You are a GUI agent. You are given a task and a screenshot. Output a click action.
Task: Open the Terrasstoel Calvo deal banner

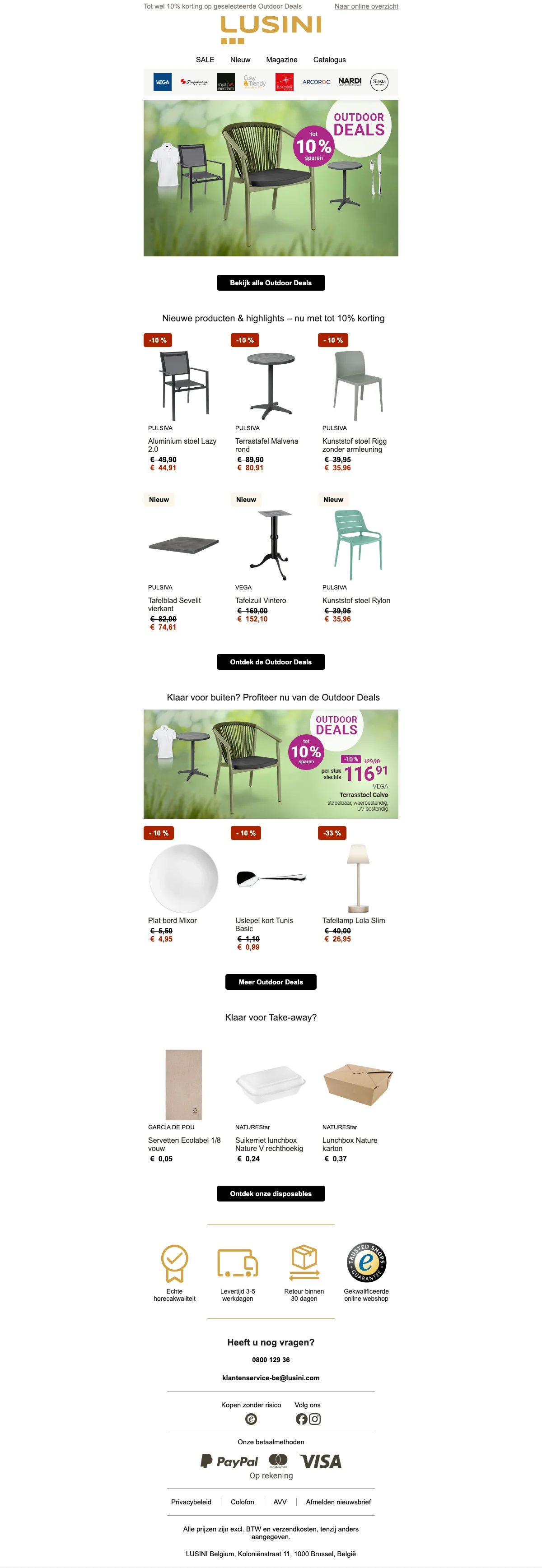pyautogui.click(x=271, y=764)
